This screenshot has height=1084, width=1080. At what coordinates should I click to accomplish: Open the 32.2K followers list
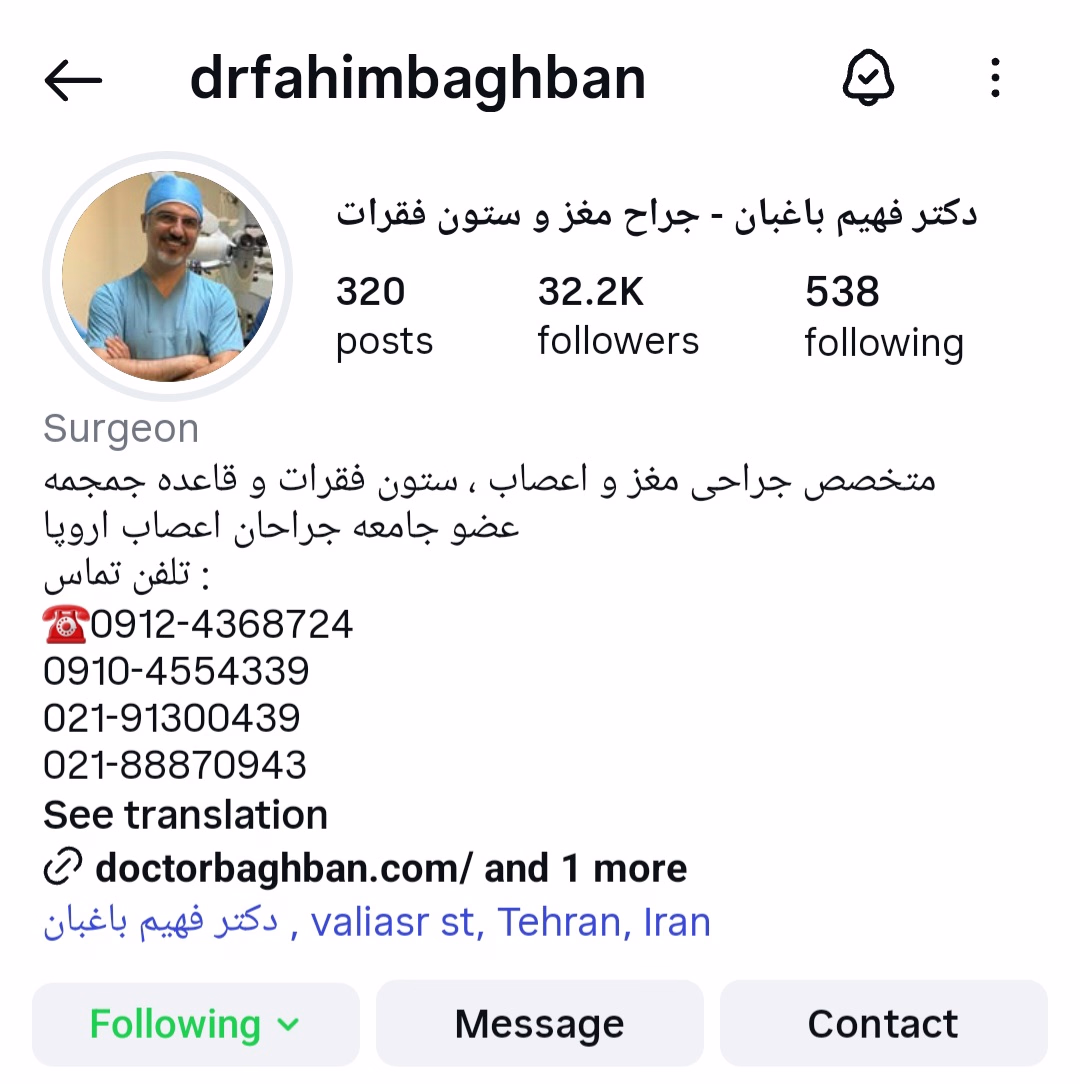pyautogui.click(x=617, y=315)
